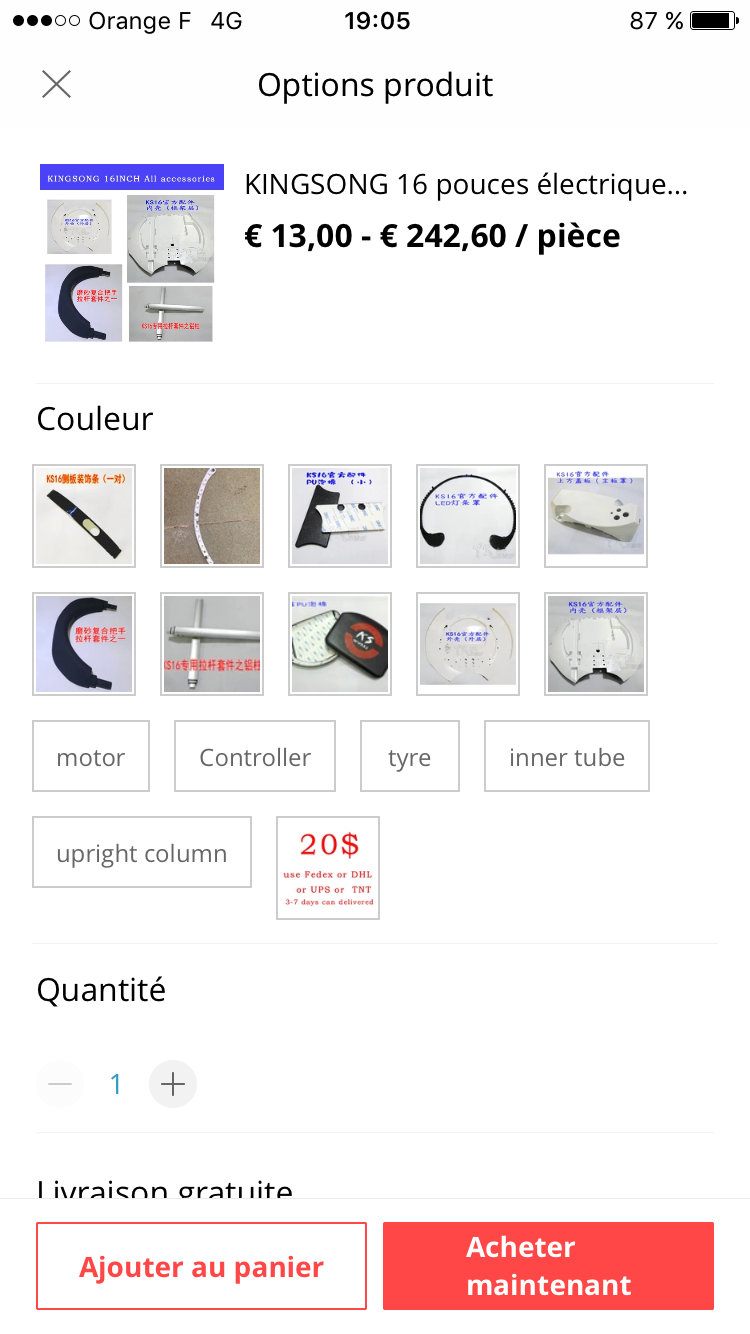Pick the PU pad swatch with KS logo
The image size is (750, 1334).
(340, 644)
